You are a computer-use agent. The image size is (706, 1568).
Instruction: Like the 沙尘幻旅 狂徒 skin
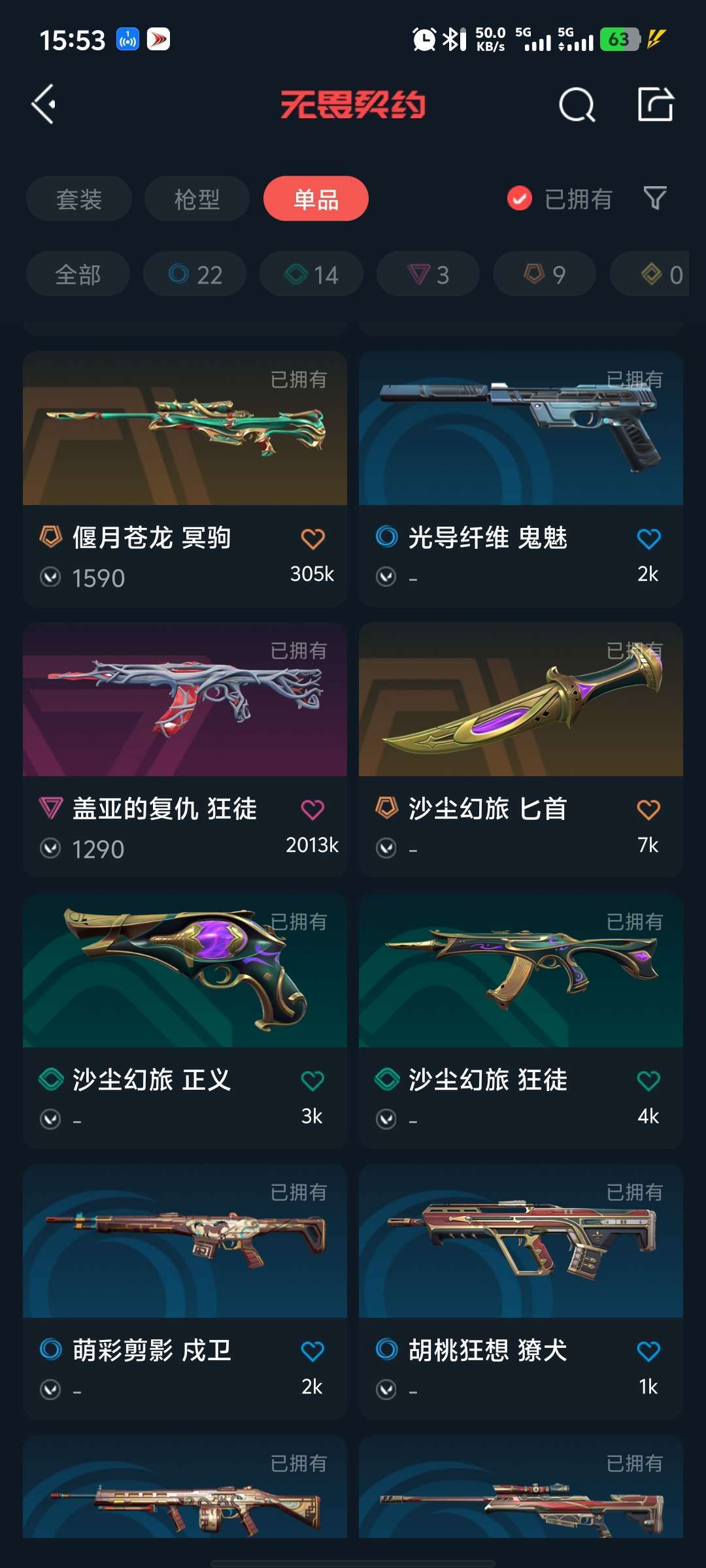[648, 1081]
